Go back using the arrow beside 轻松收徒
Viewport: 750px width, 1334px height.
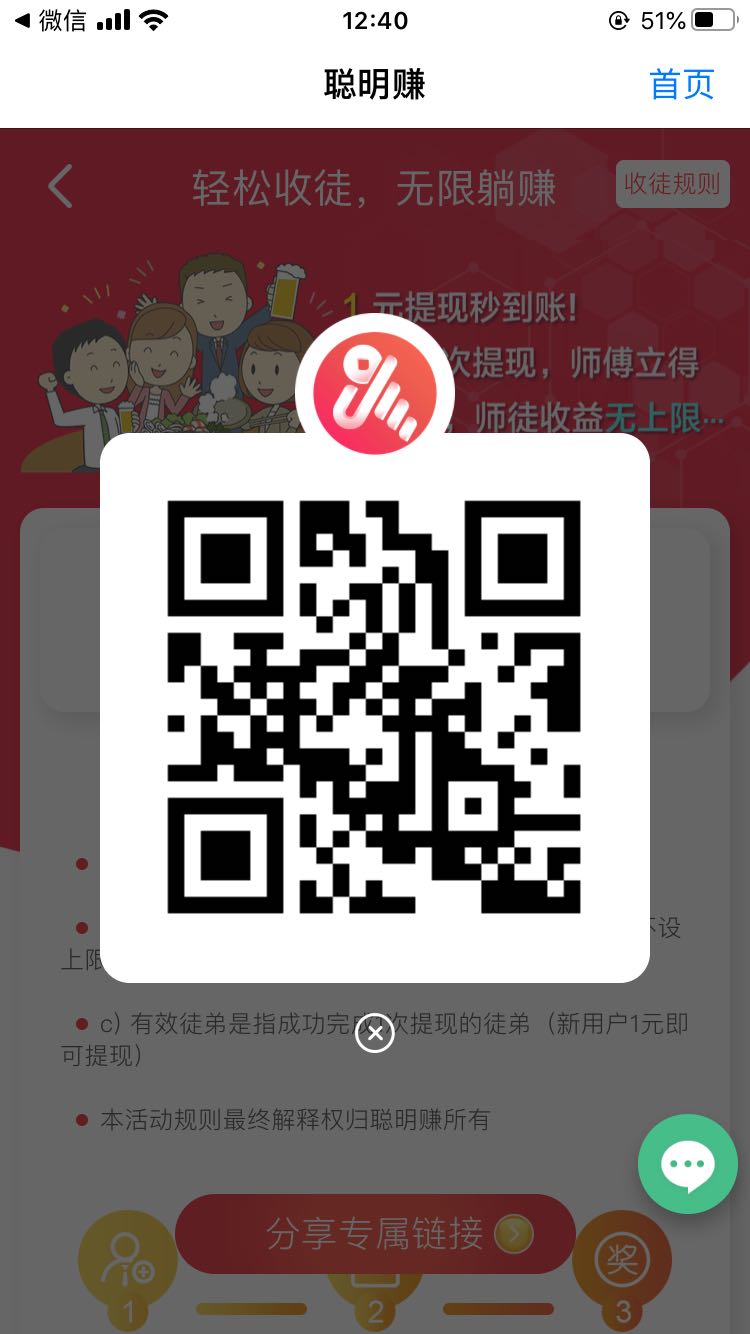(x=61, y=187)
